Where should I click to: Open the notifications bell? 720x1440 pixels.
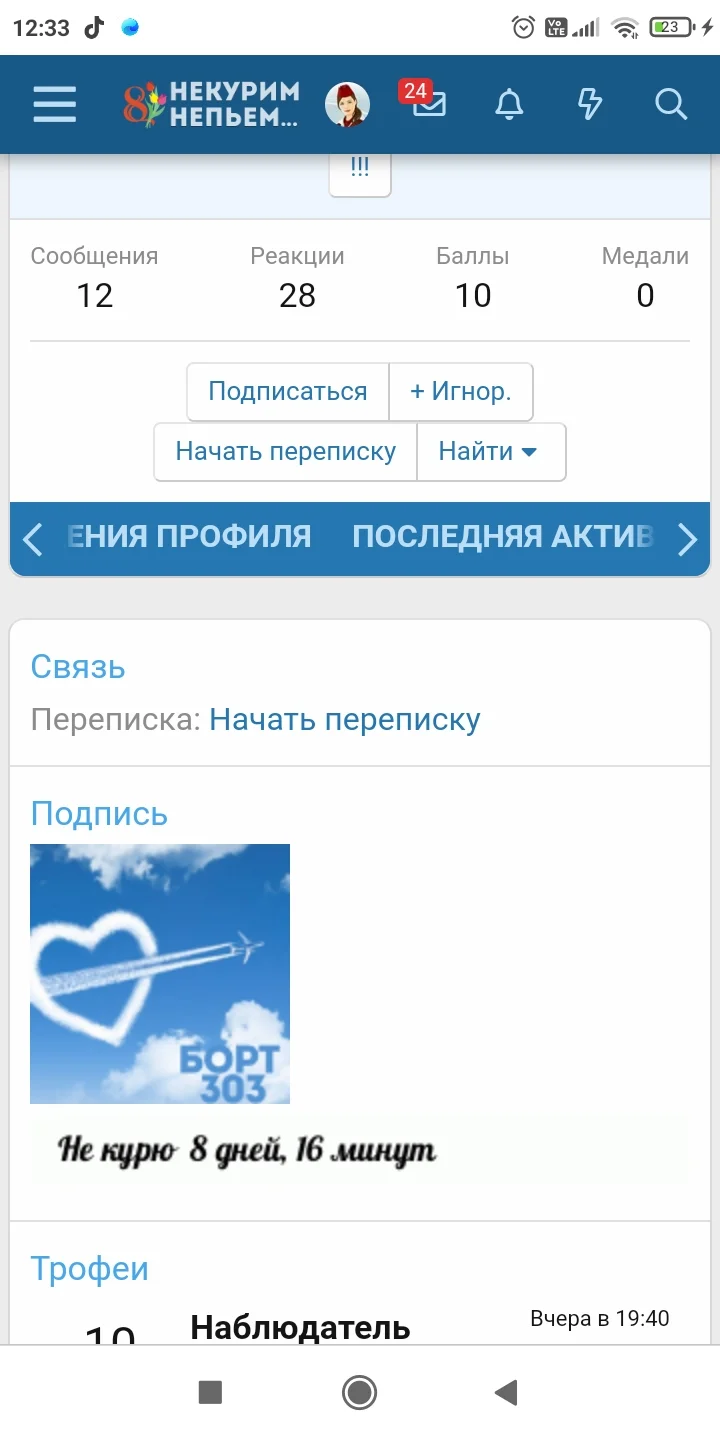[x=509, y=104]
